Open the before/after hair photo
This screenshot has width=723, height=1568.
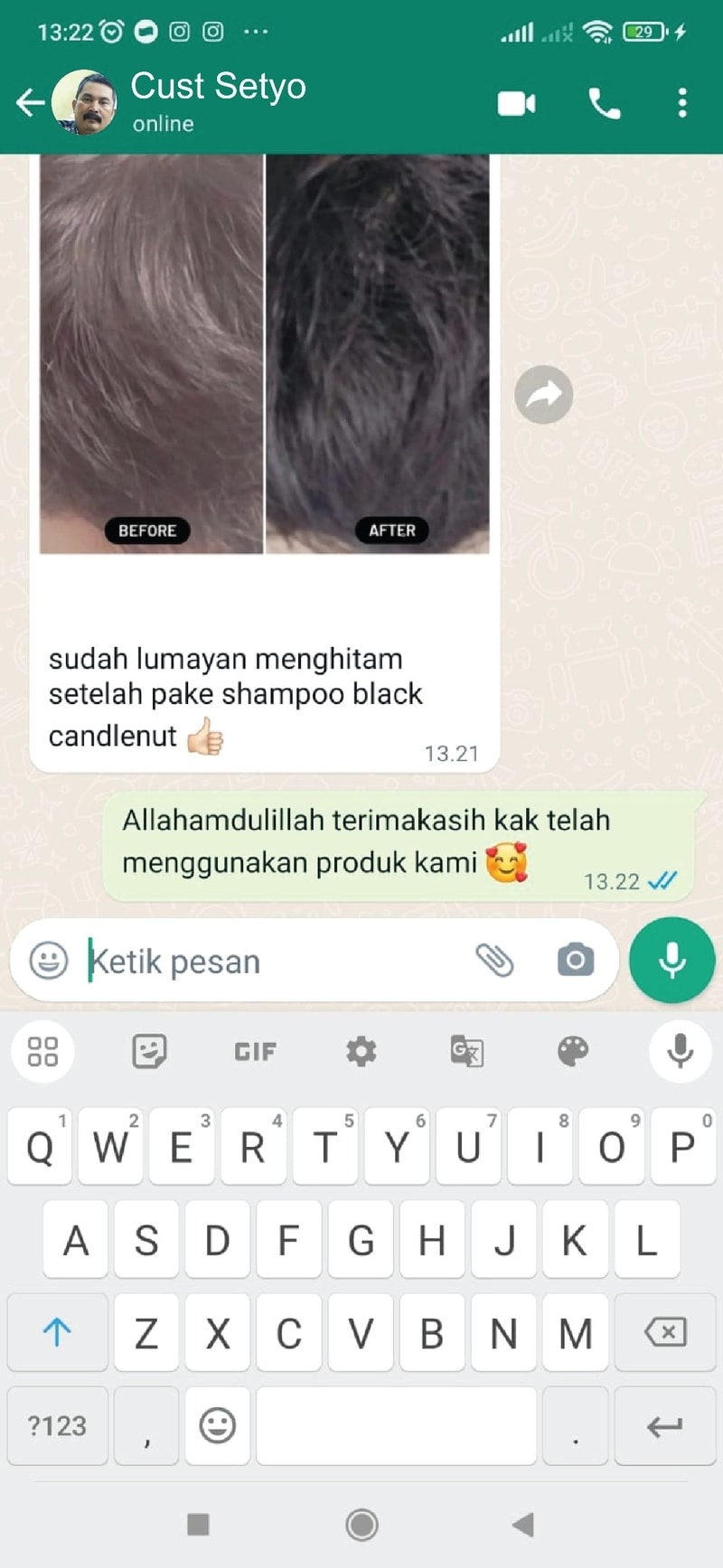tap(264, 352)
